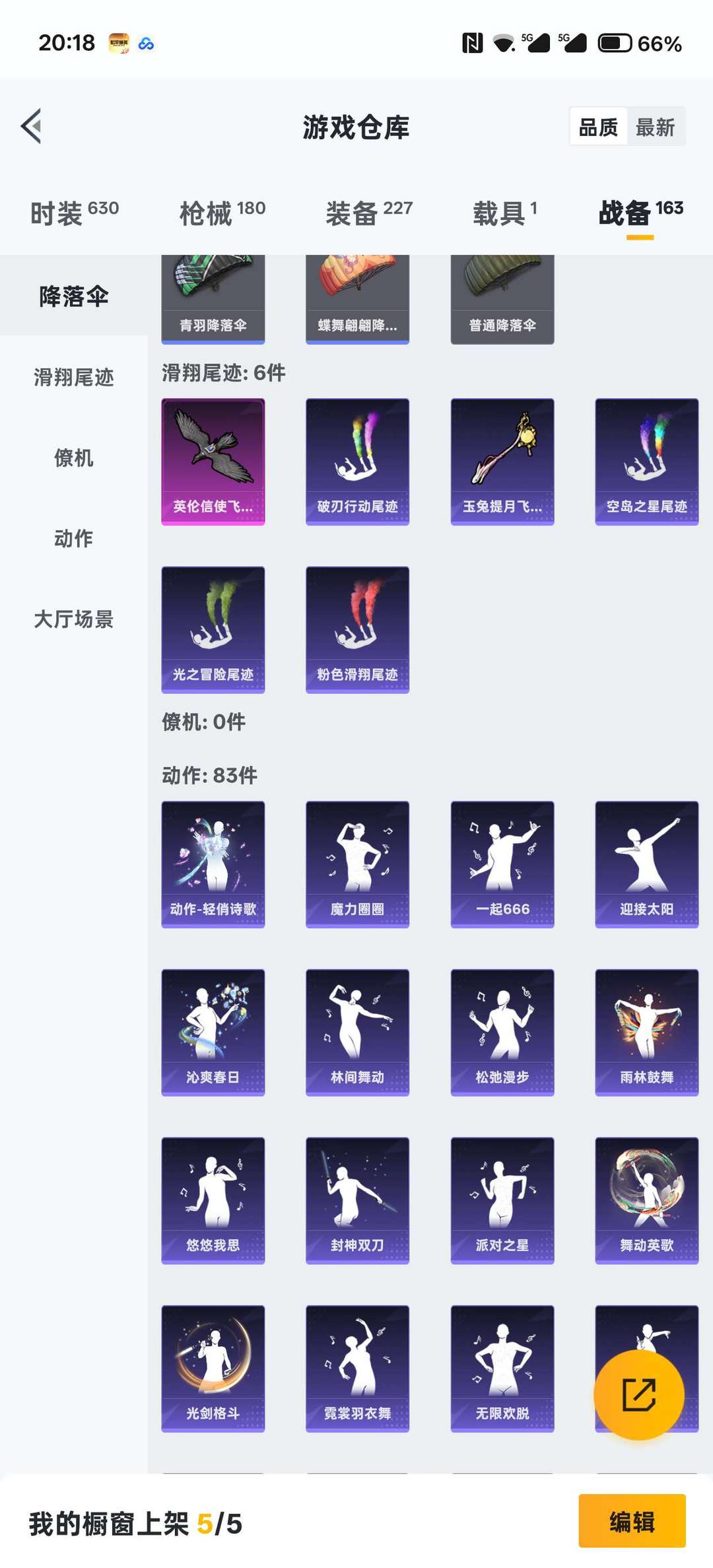Open the 一起666 emote
The width and height of the screenshot is (713, 1568).
click(502, 864)
